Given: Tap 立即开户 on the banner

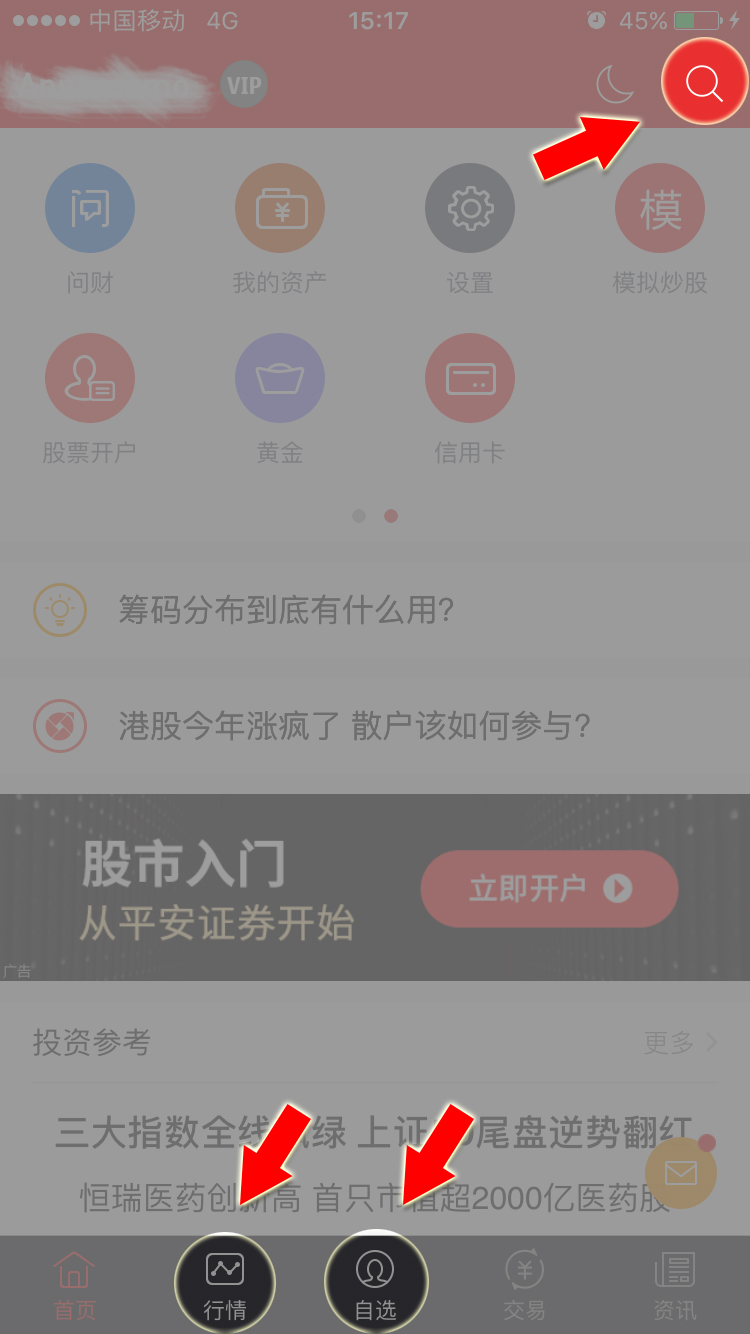Looking at the screenshot, I should [549, 888].
